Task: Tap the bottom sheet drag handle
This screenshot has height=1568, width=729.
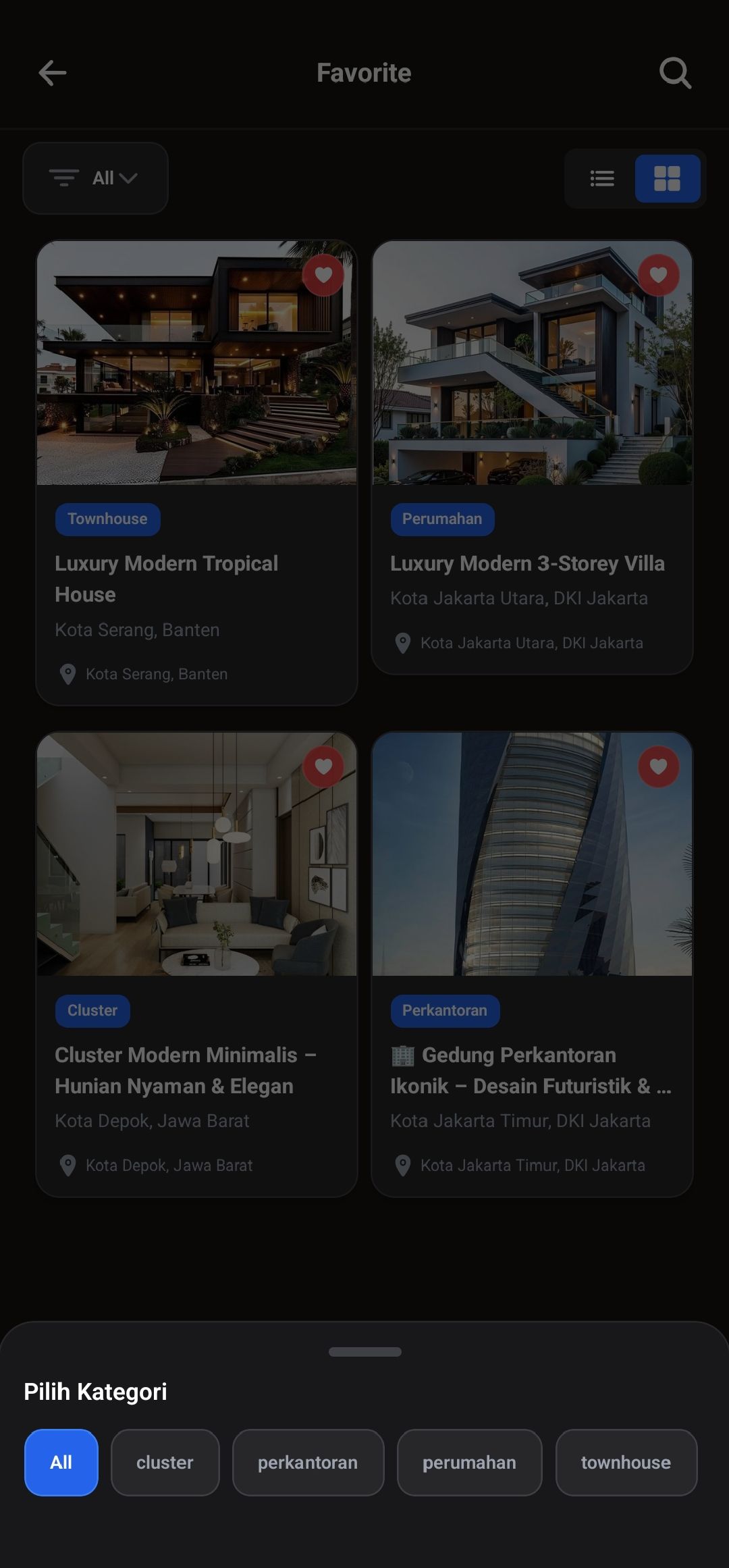Action: pos(364,1352)
